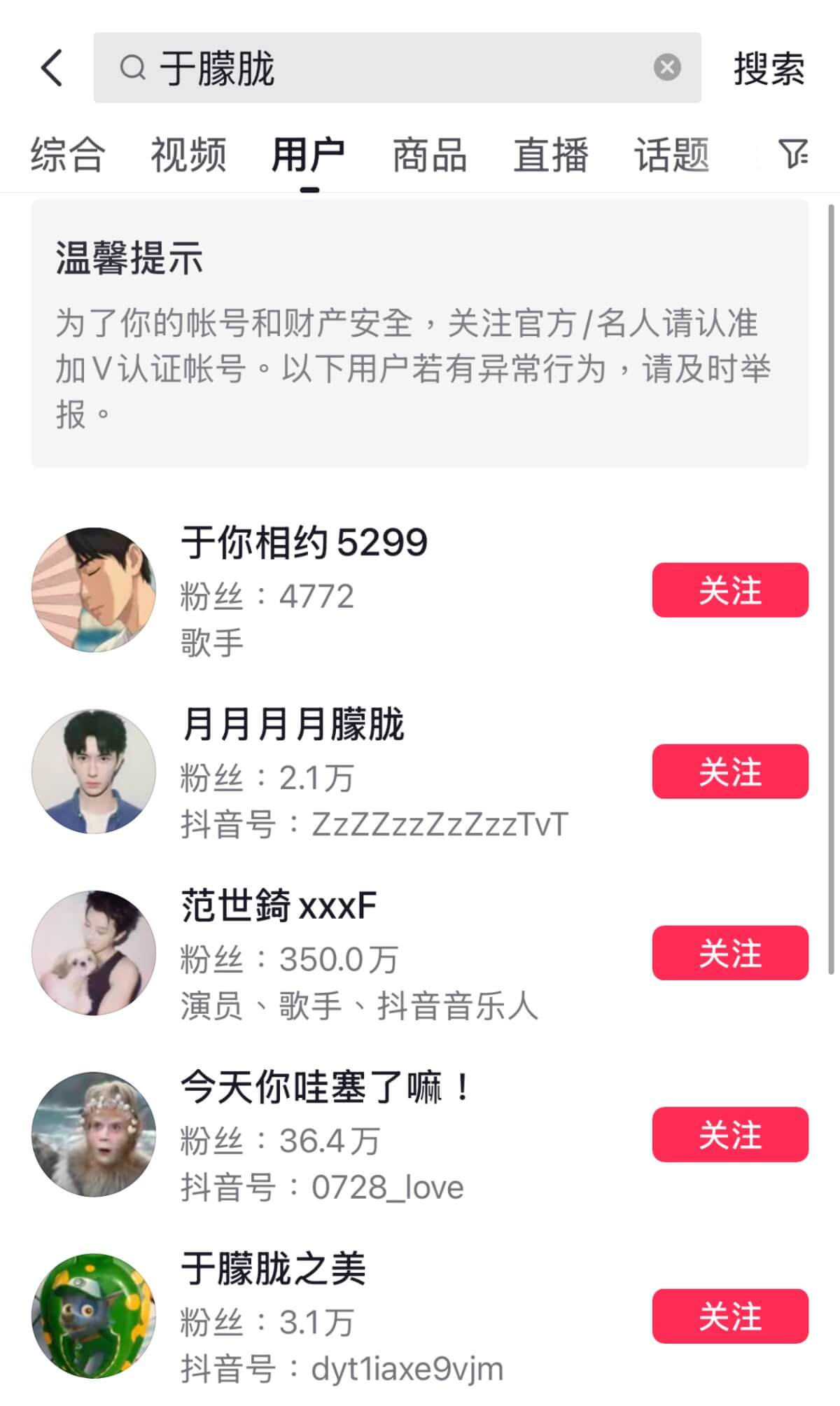
Task: Open the profile of 月月月月朦胧
Action: (293, 725)
